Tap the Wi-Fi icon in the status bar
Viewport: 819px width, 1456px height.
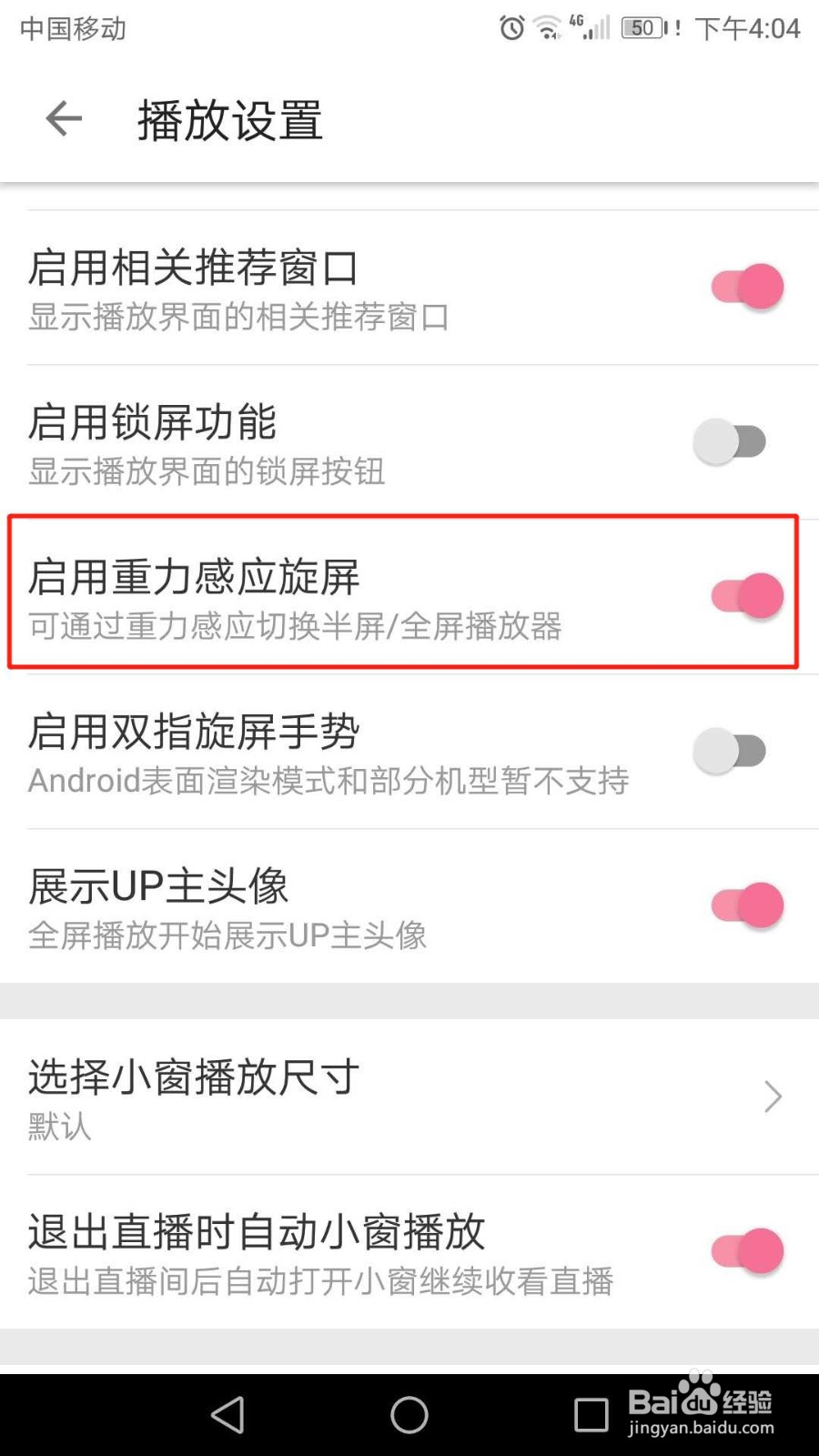(546, 30)
